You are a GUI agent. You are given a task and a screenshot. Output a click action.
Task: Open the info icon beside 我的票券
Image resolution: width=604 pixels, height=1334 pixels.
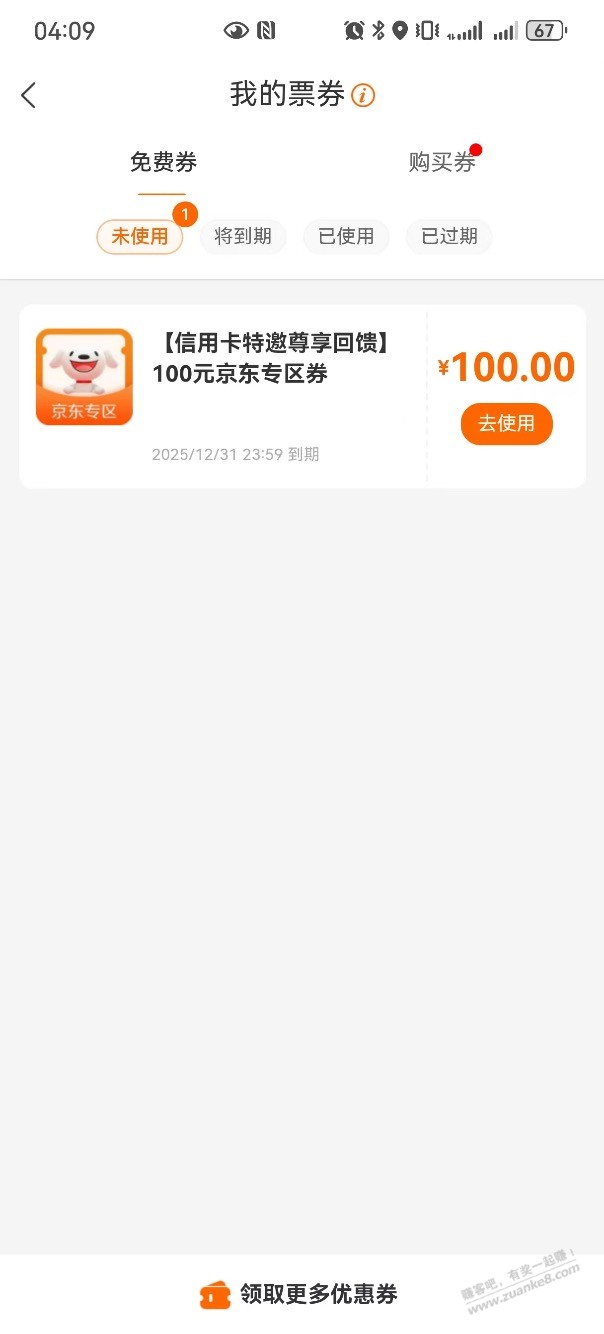(x=363, y=96)
